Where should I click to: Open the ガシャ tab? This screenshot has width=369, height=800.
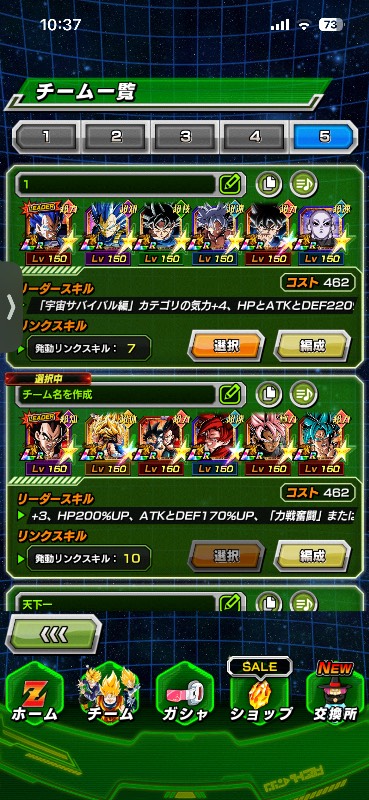185,697
